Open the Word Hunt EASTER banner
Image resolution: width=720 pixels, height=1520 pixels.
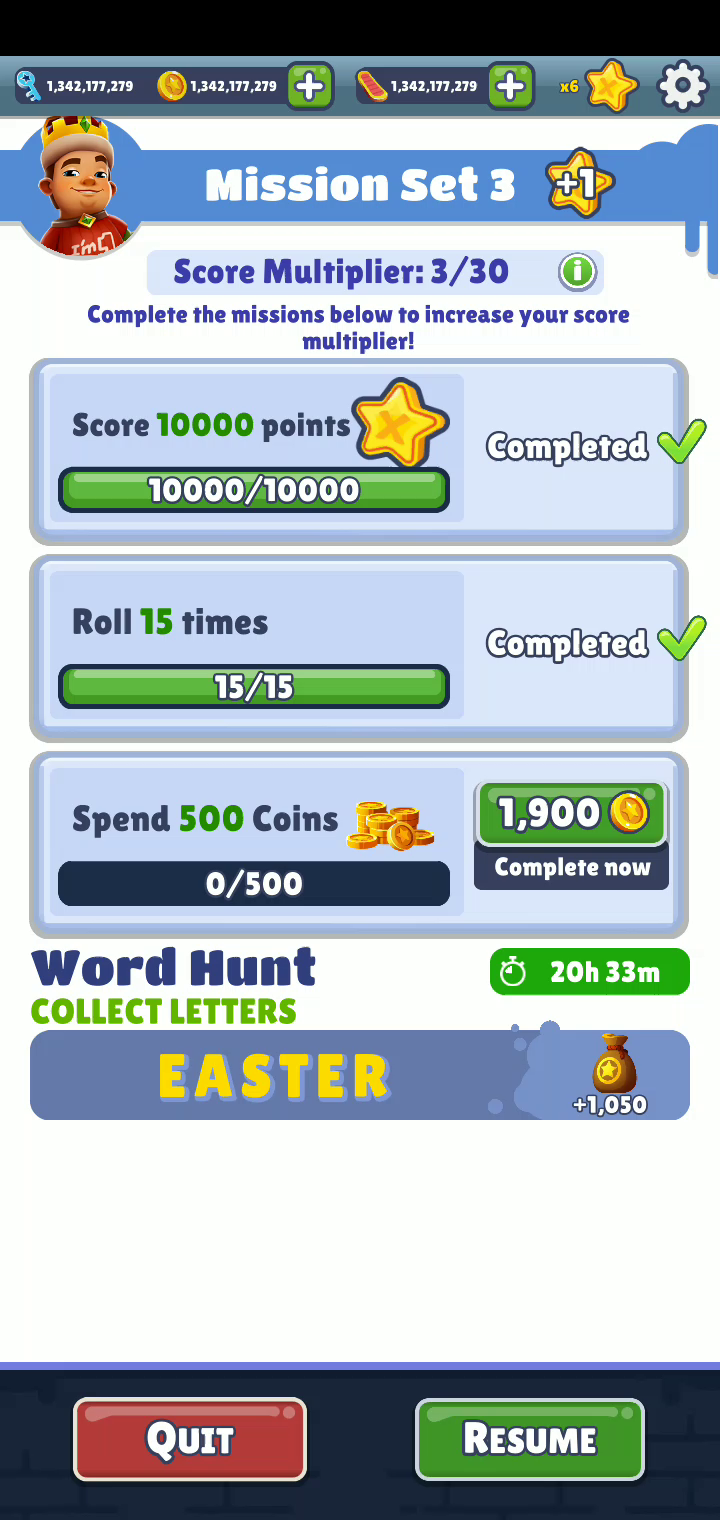(359, 1075)
